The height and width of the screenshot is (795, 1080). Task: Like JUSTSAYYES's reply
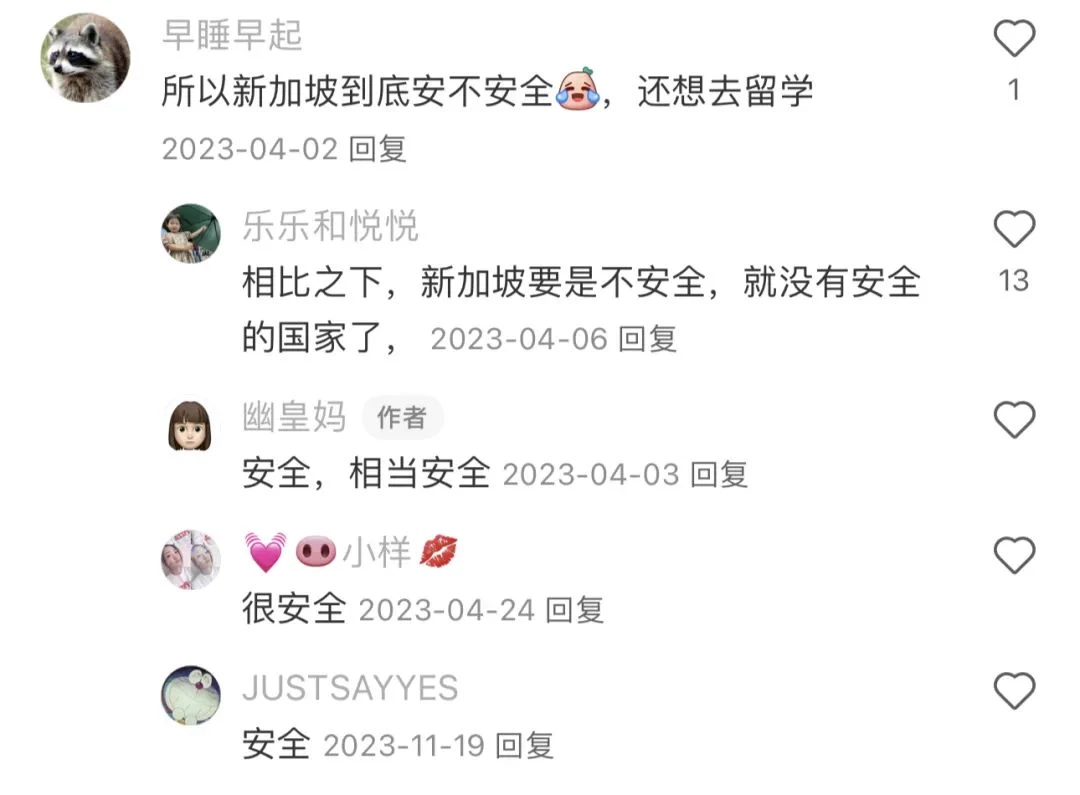tap(1014, 691)
